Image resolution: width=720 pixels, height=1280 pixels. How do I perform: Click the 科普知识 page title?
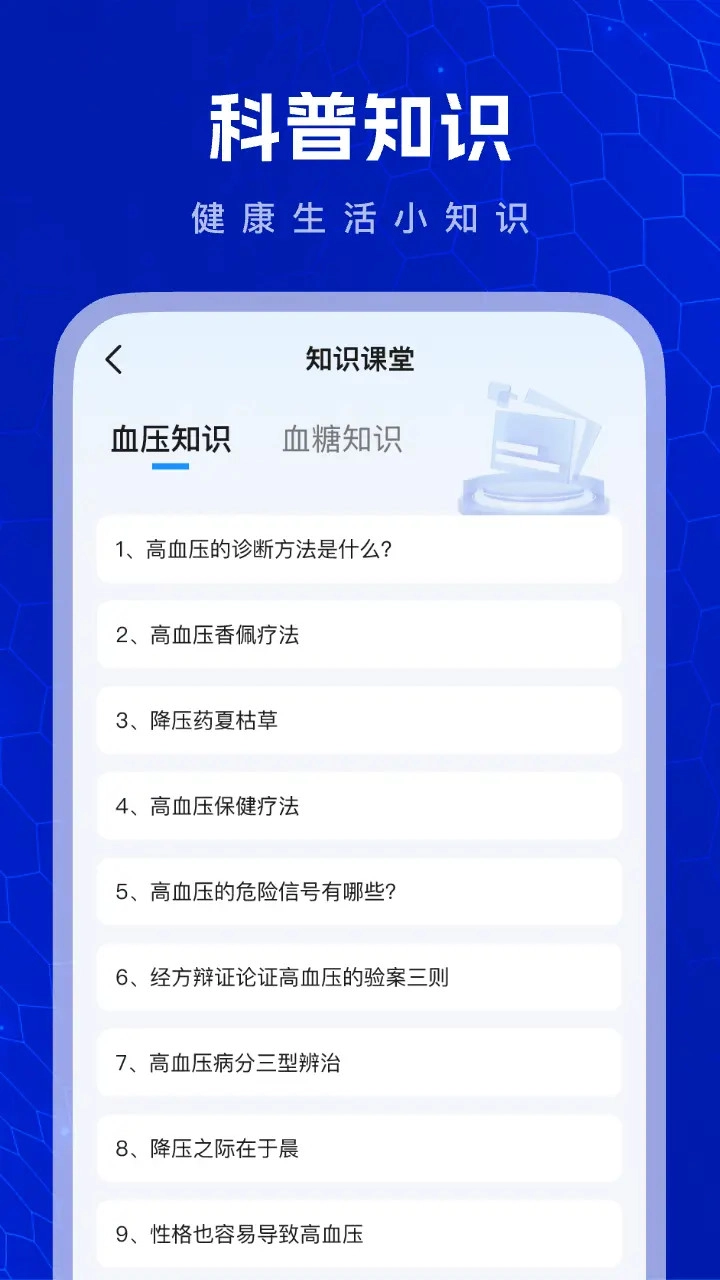click(360, 126)
